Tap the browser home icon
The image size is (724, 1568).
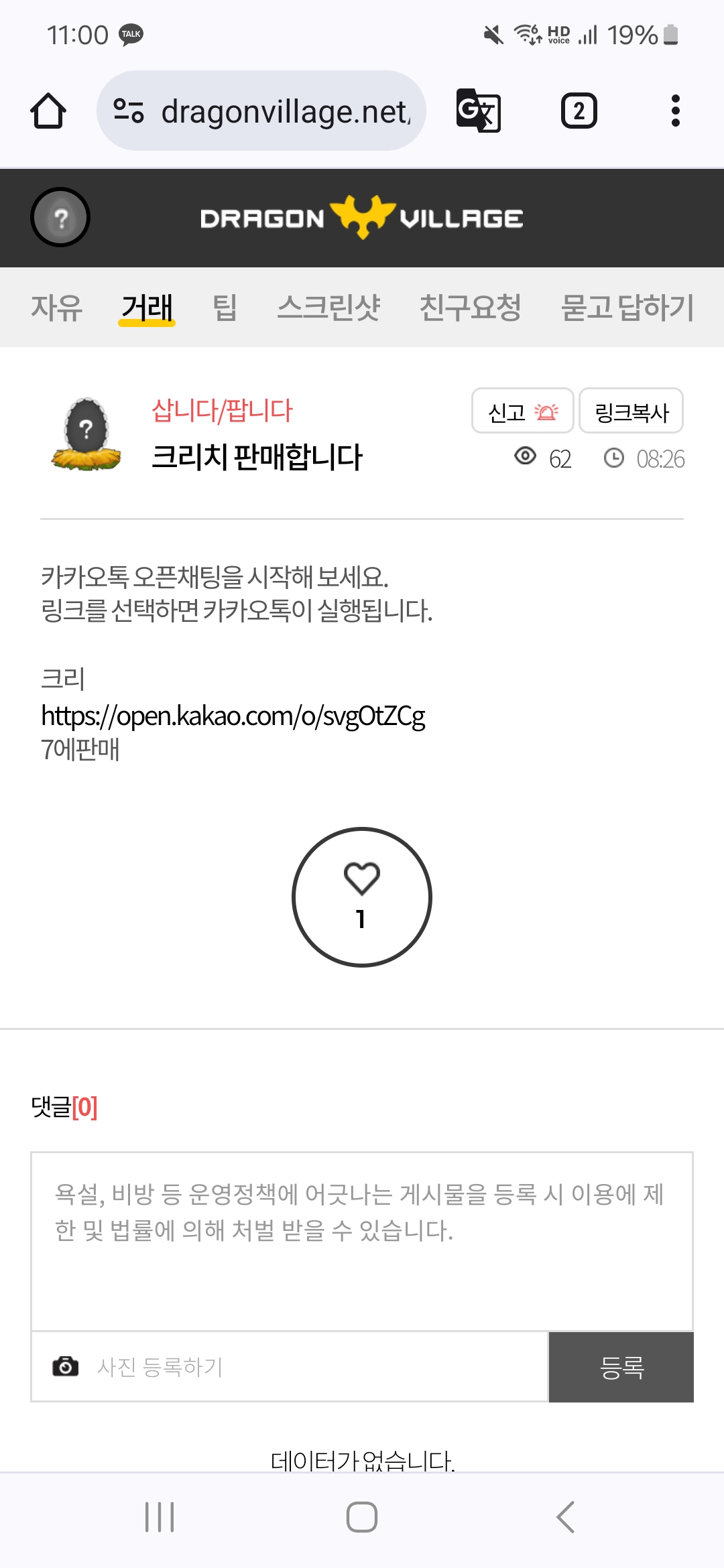[x=48, y=111]
